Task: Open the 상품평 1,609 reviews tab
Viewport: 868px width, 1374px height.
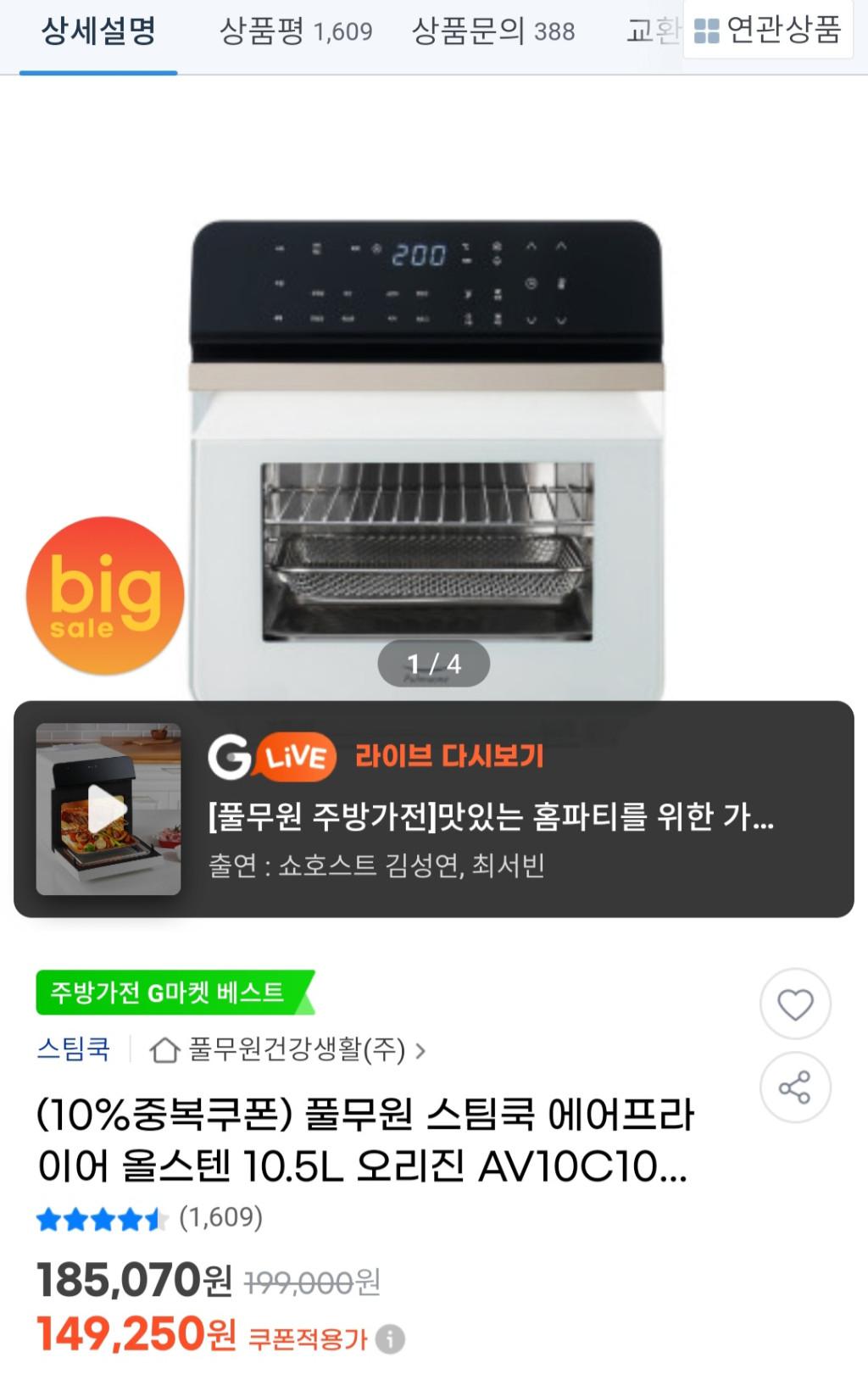Action: click(296, 32)
